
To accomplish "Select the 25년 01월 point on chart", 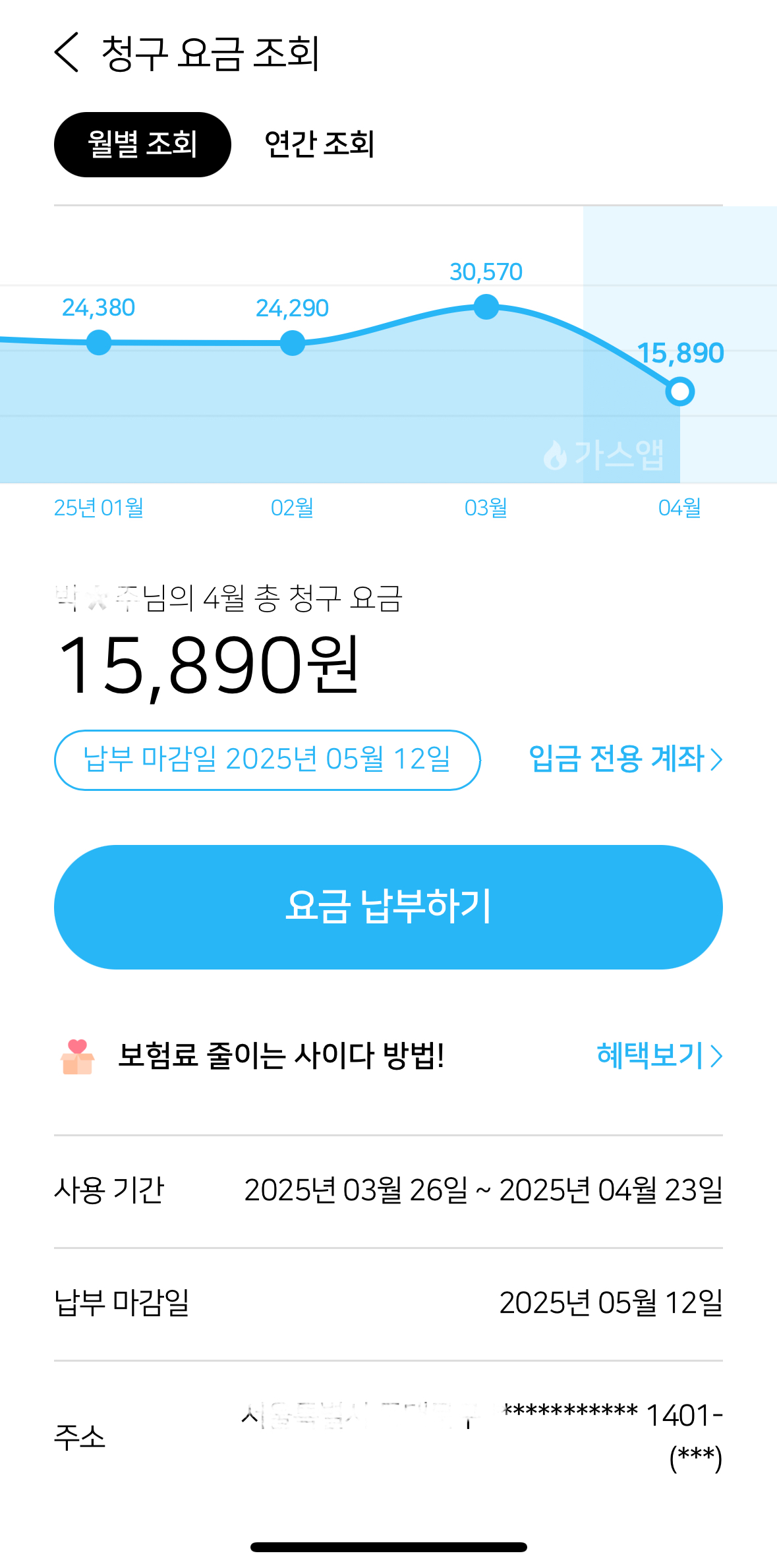I will point(99,343).
